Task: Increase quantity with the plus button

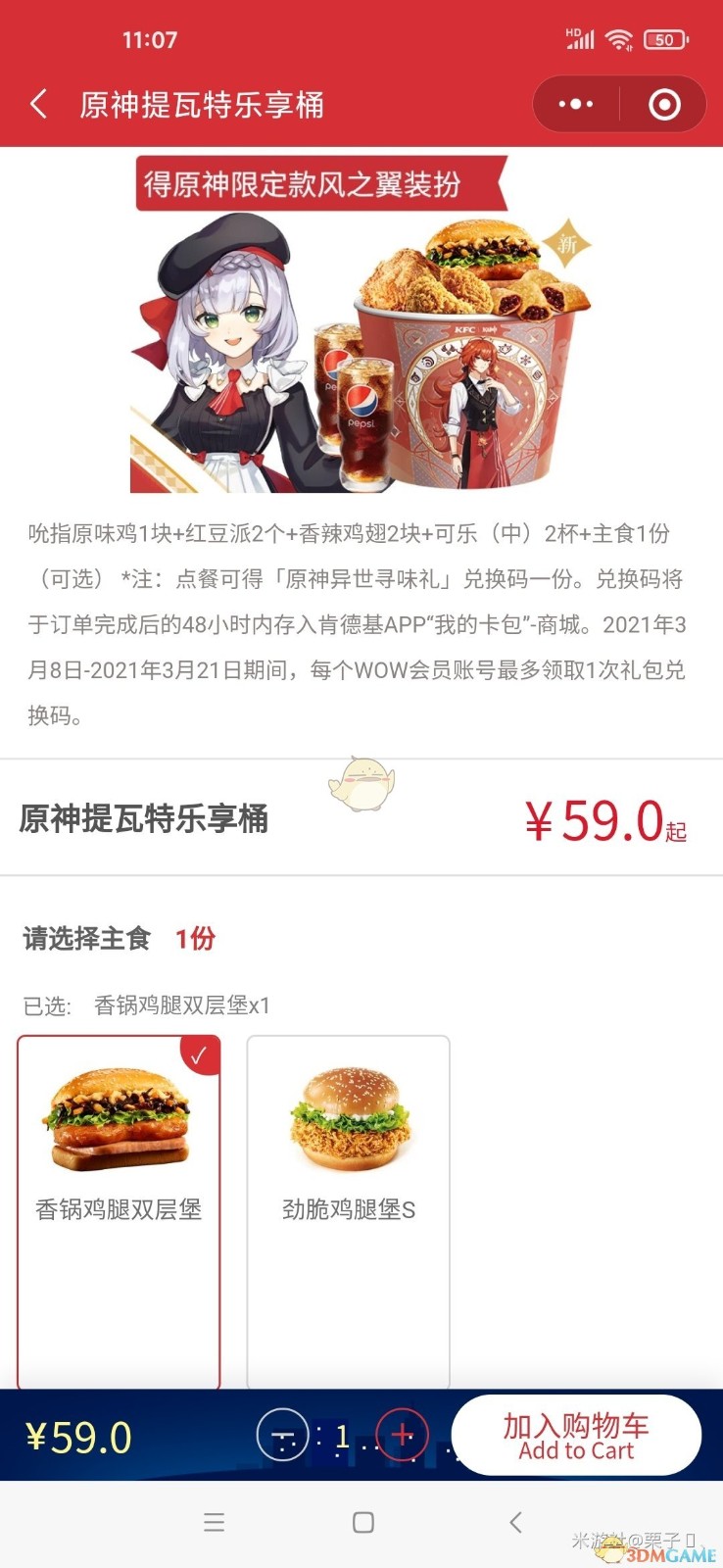Action: tap(402, 1436)
